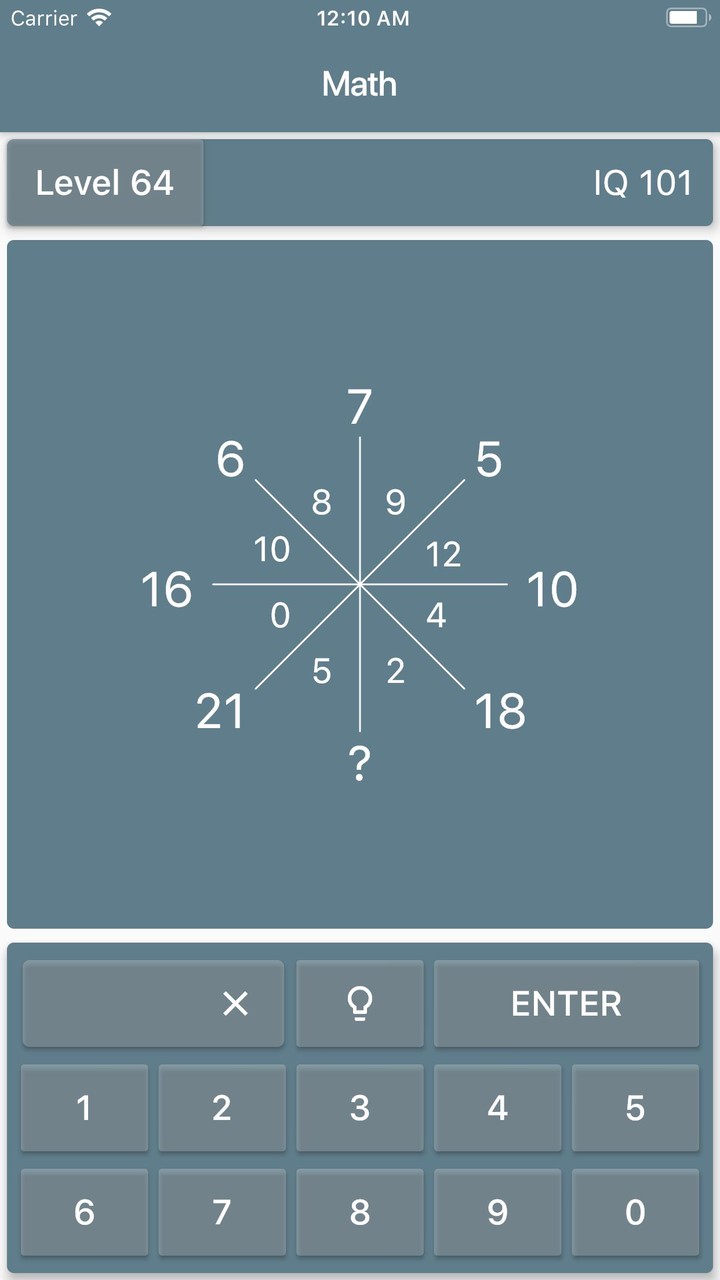Tap the Level 64 badge
This screenshot has height=1280, width=720.
point(104,183)
